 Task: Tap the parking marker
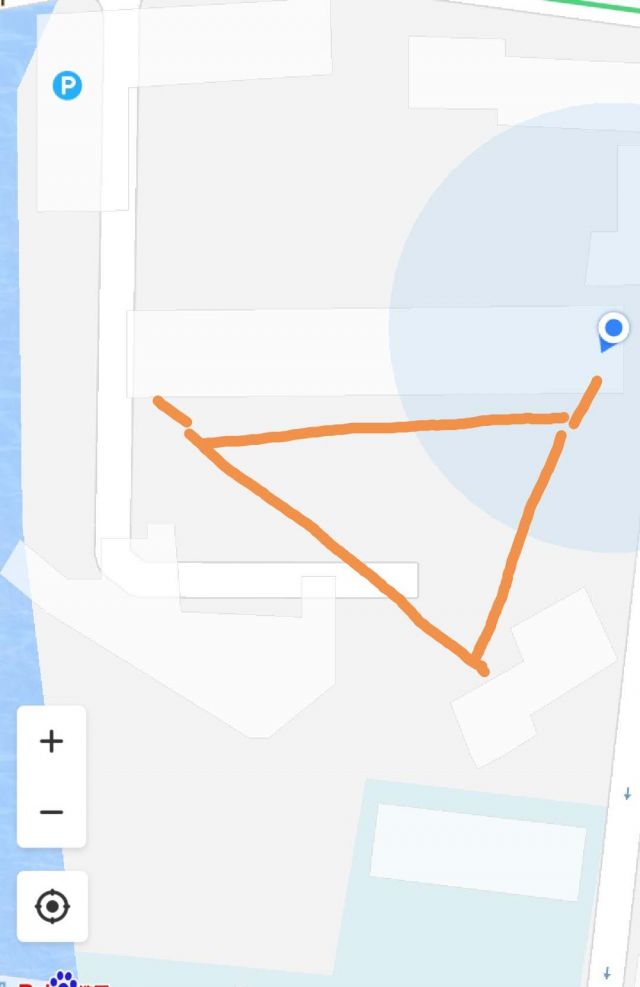coord(67,86)
